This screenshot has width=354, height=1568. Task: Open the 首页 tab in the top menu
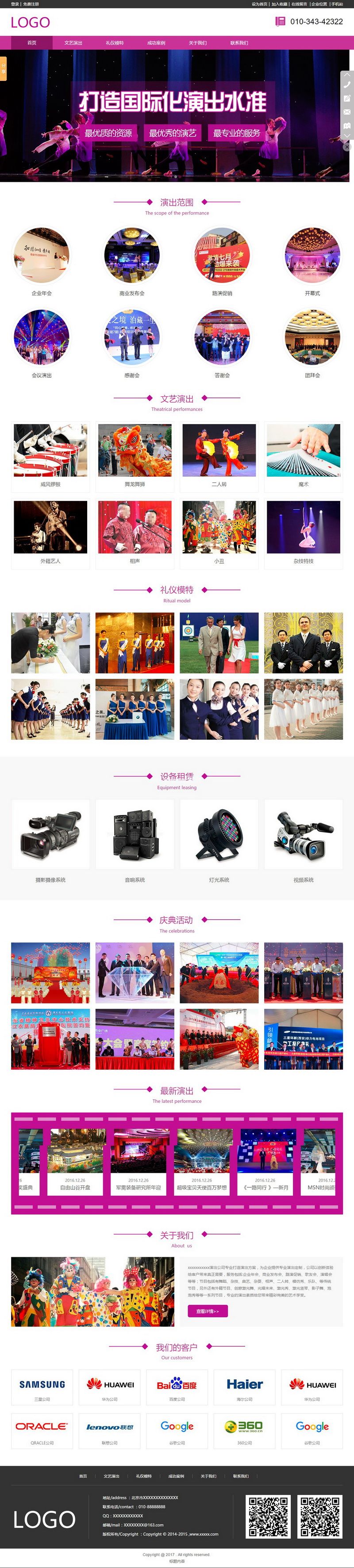click(x=32, y=42)
